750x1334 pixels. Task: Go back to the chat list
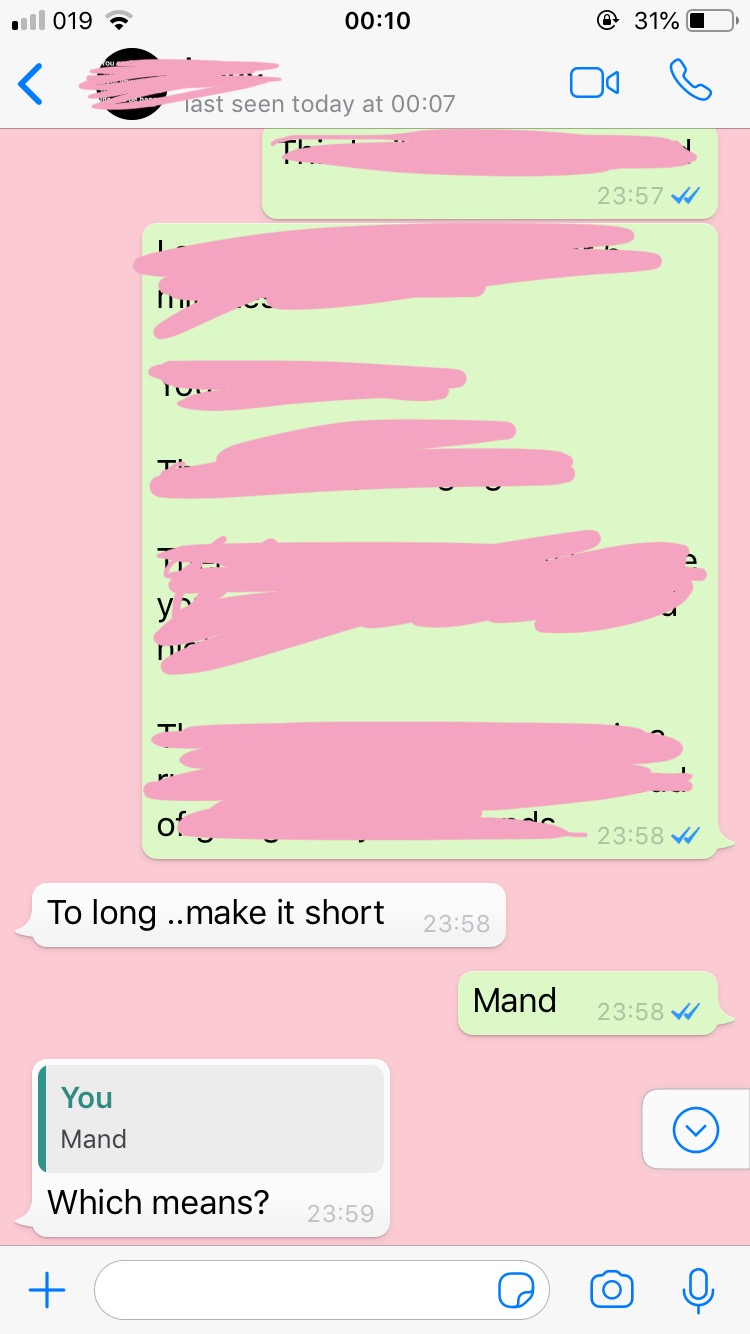pyautogui.click(x=31, y=84)
